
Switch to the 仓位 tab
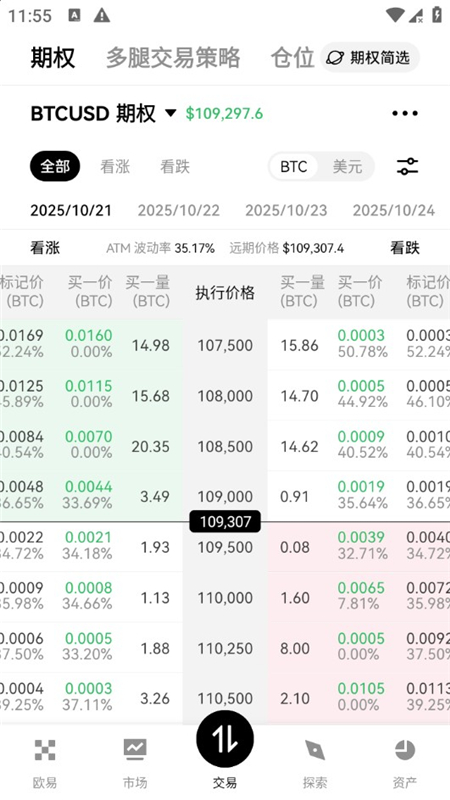(292, 58)
